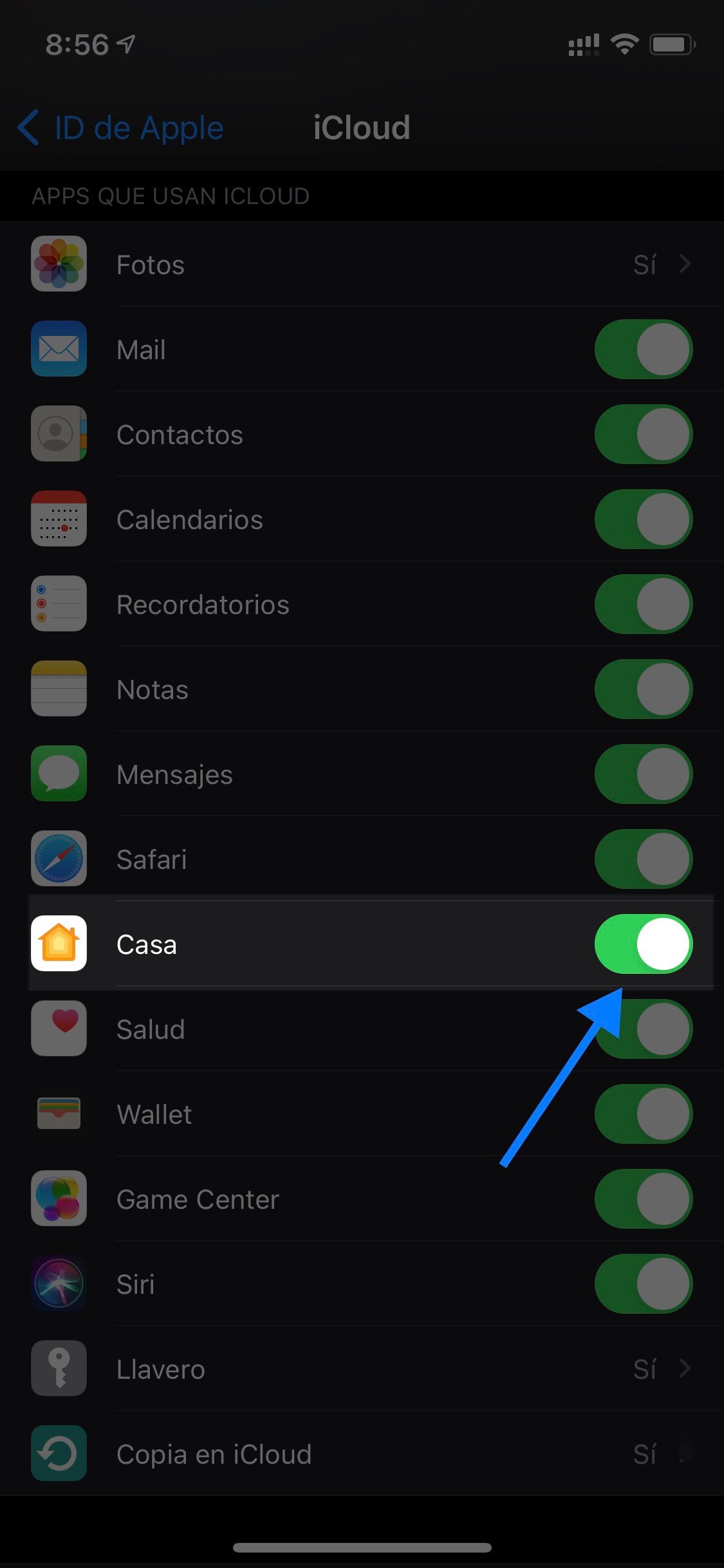724x1568 pixels.
Task: Go back to ID de Apple
Action: (x=119, y=127)
